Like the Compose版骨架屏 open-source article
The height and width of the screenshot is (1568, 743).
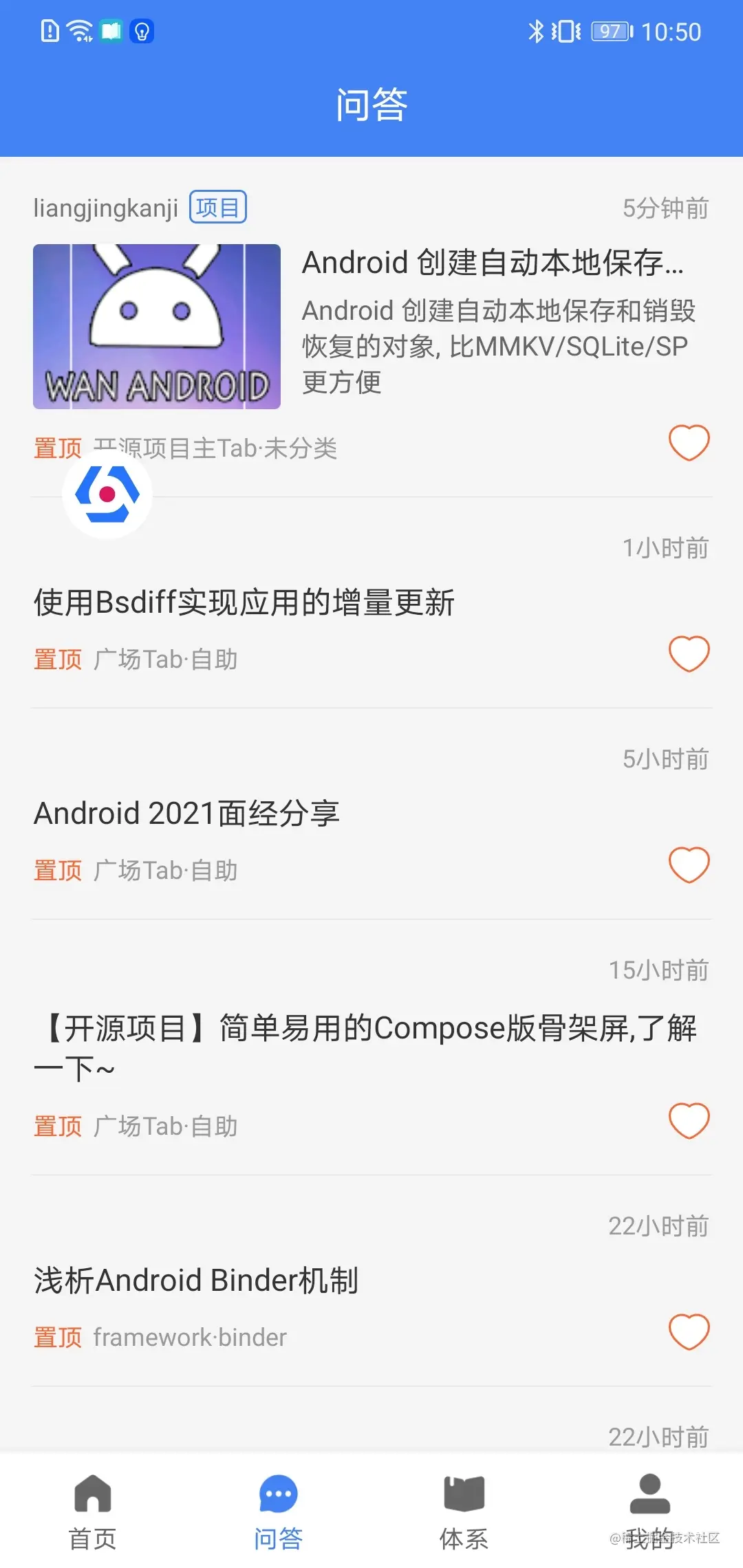[689, 1120]
